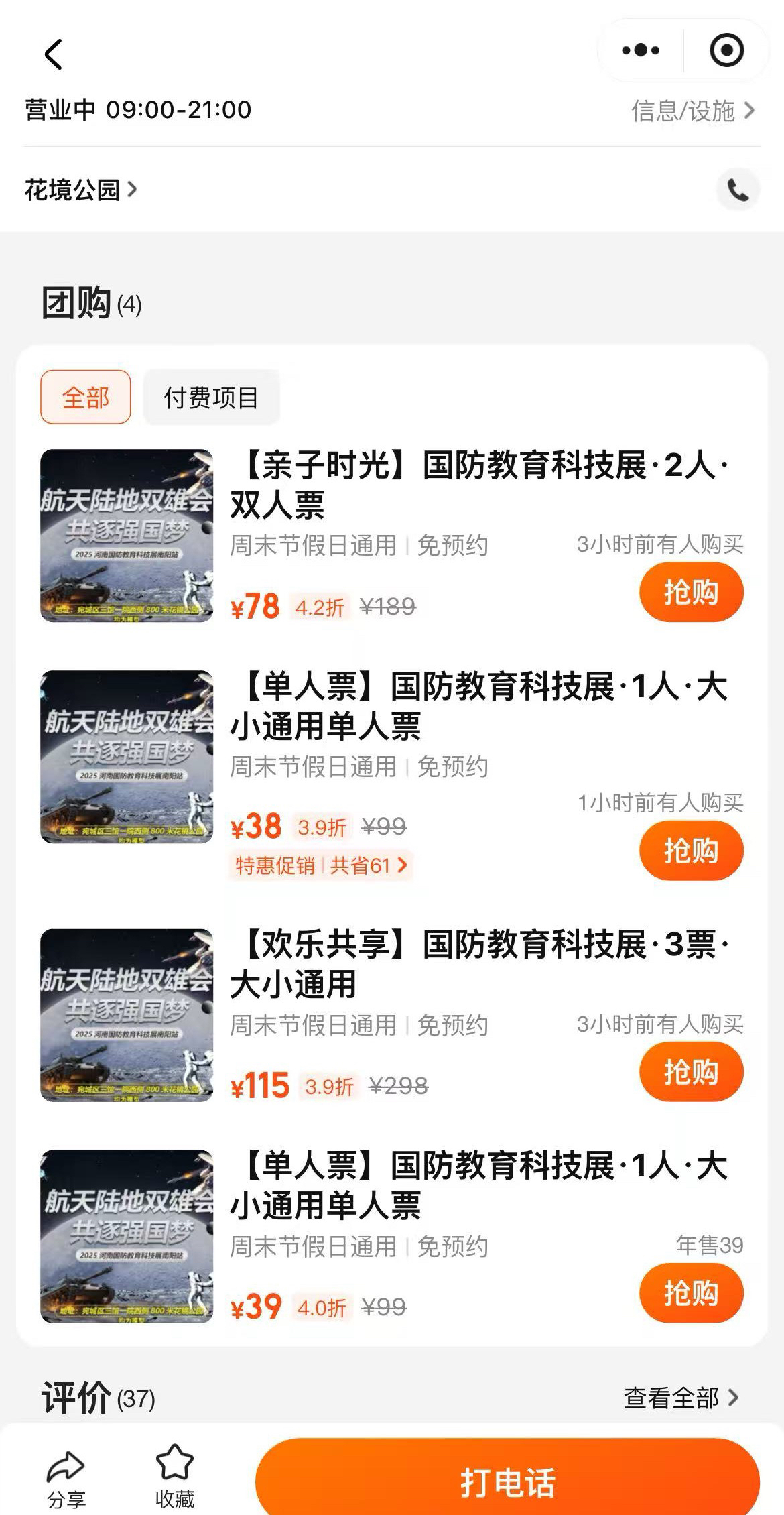Tap the phone icon beside 花境公园
The height and width of the screenshot is (1515, 784).
[x=738, y=190]
